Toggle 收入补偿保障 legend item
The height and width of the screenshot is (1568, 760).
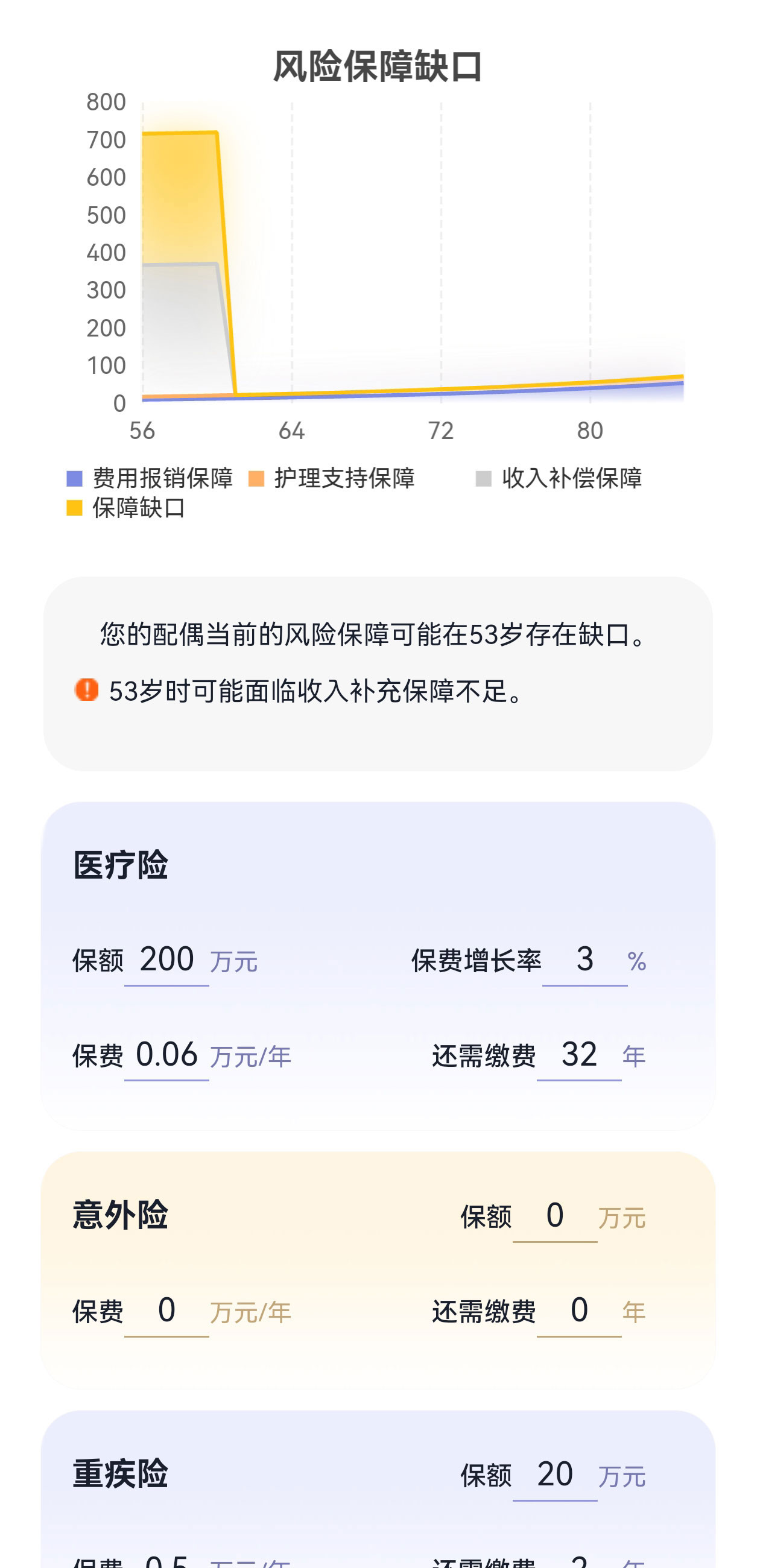pyautogui.click(x=559, y=478)
